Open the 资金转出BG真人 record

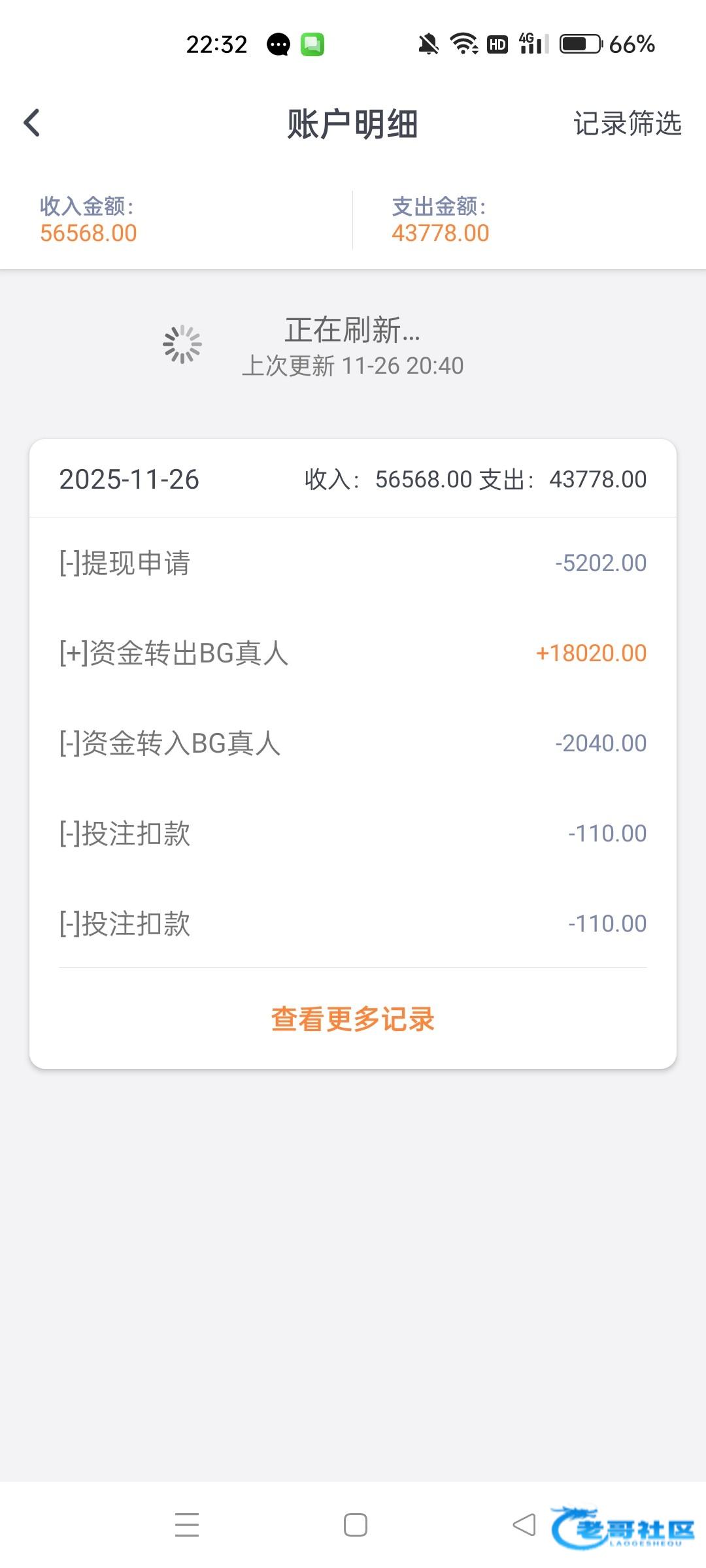pos(353,653)
